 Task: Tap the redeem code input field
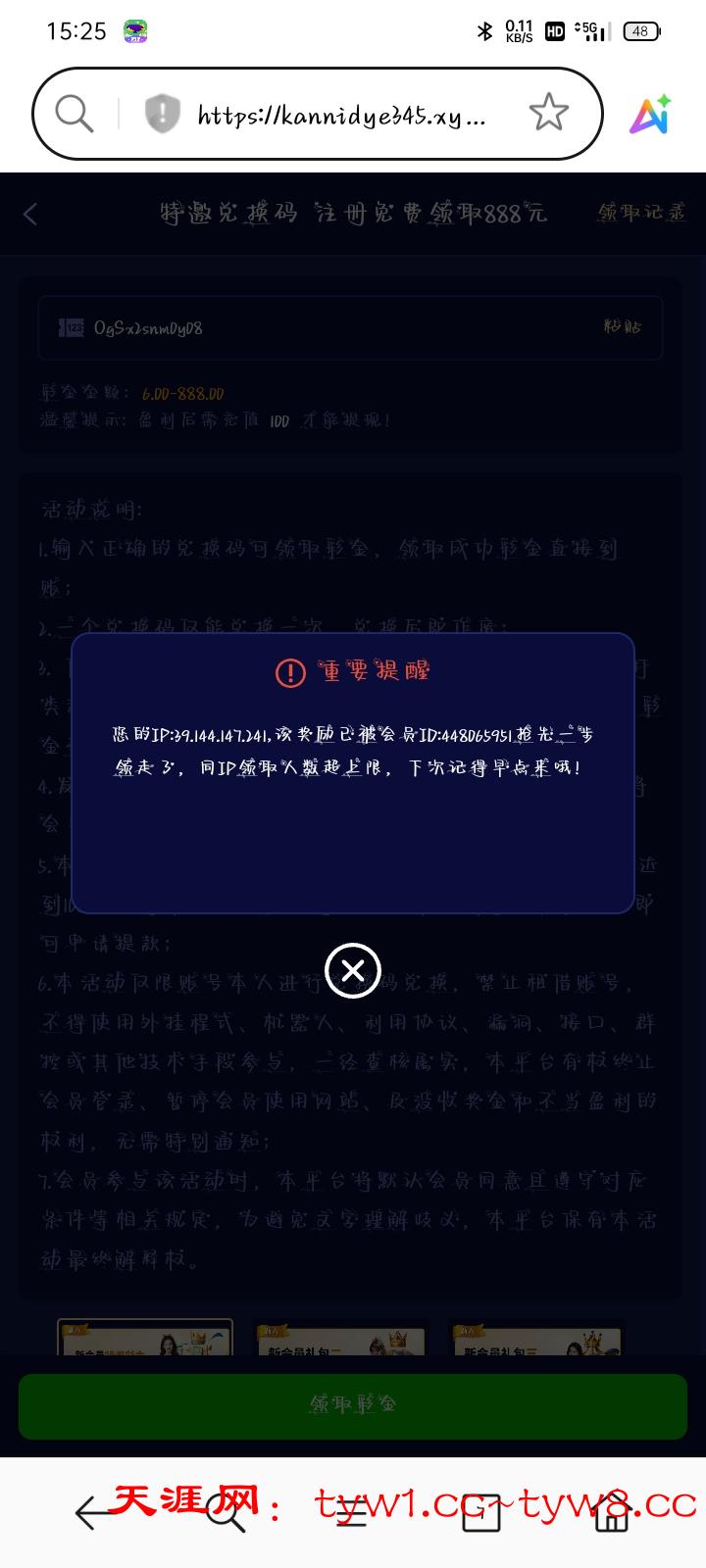click(x=350, y=327)
